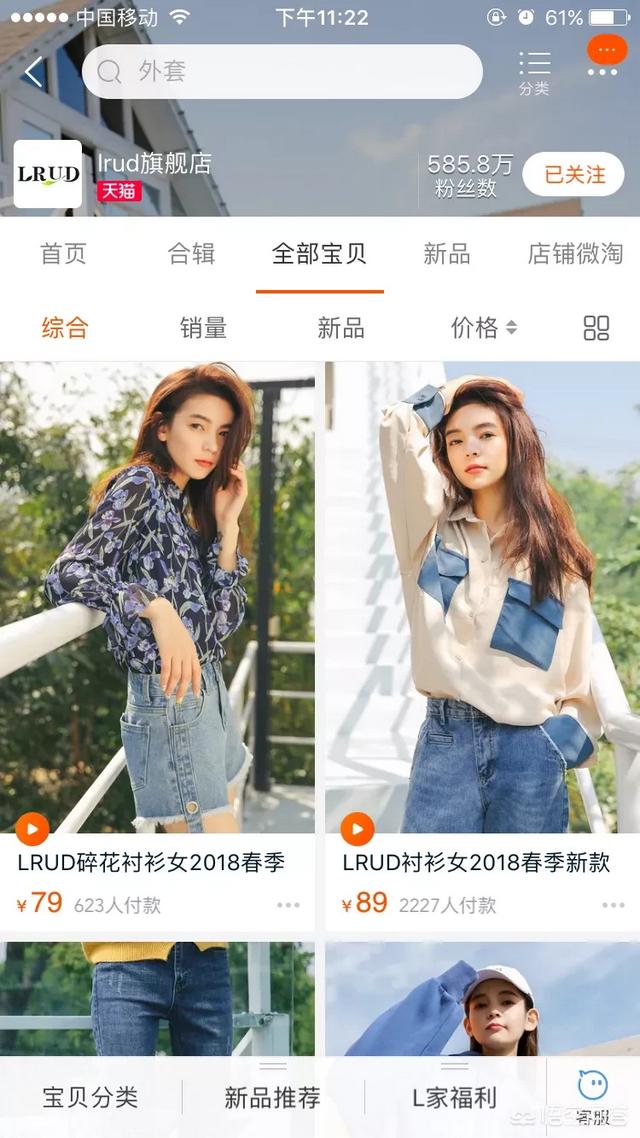The width and height of the screenshot is (640, 1138).
Task: Sort products by 销量
Action: click(x=203, y=328)
